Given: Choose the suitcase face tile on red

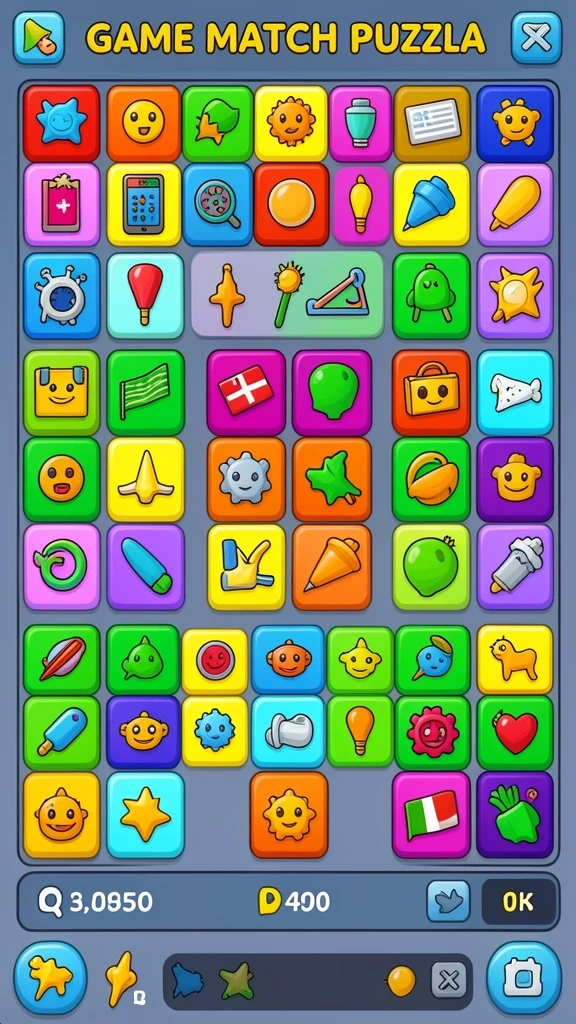Looking at the screenshot, I should tap(431, 392).
